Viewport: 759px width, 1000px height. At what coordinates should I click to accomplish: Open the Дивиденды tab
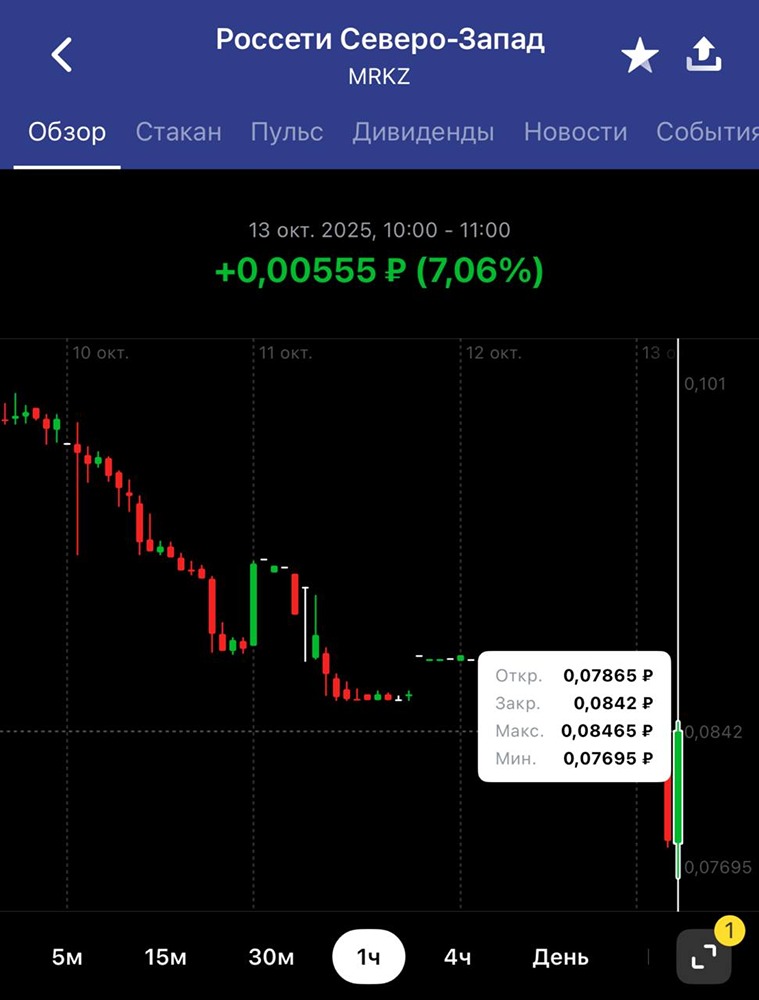point(423,132)
